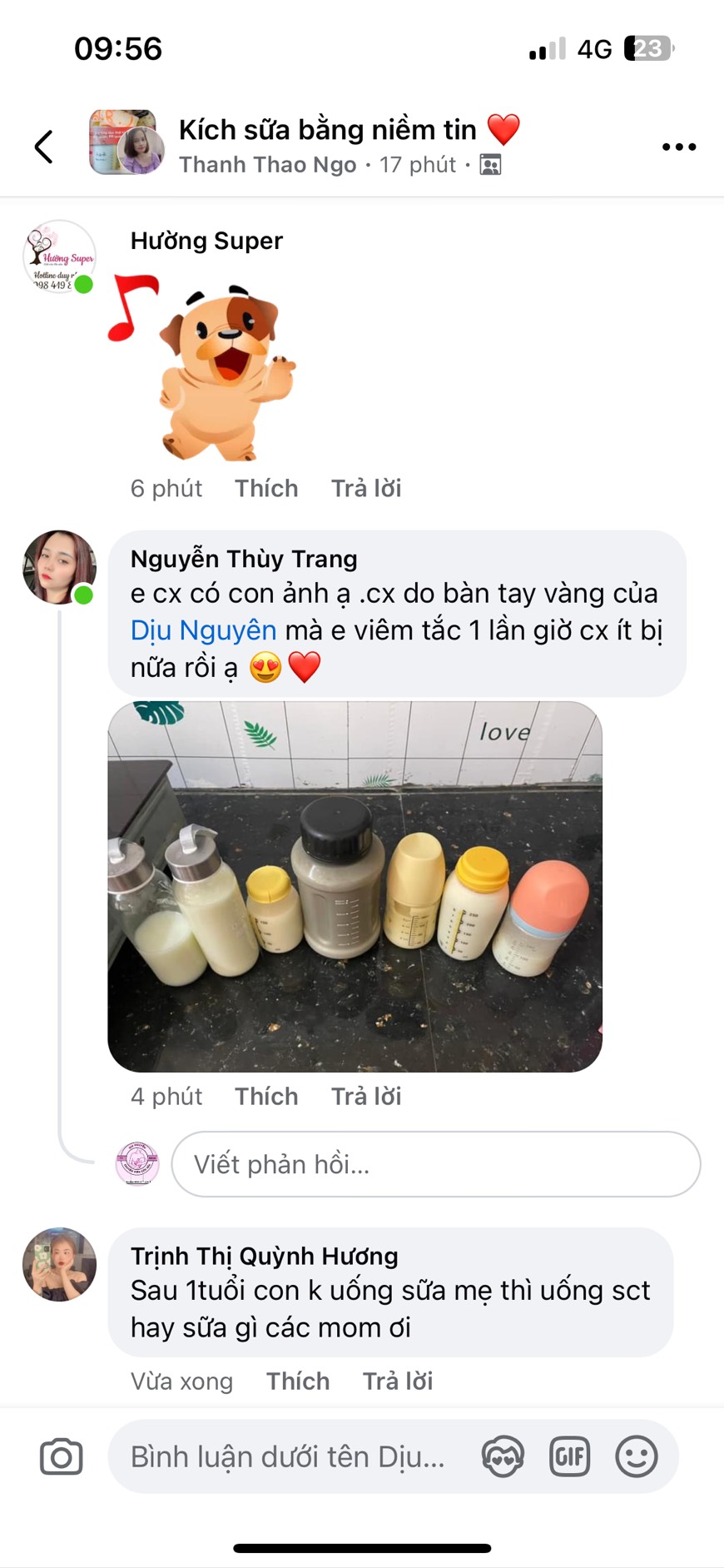This screenshot has height=1568, width=724.
Task: Go back with the header arrow
Action: tap(44, 147)
